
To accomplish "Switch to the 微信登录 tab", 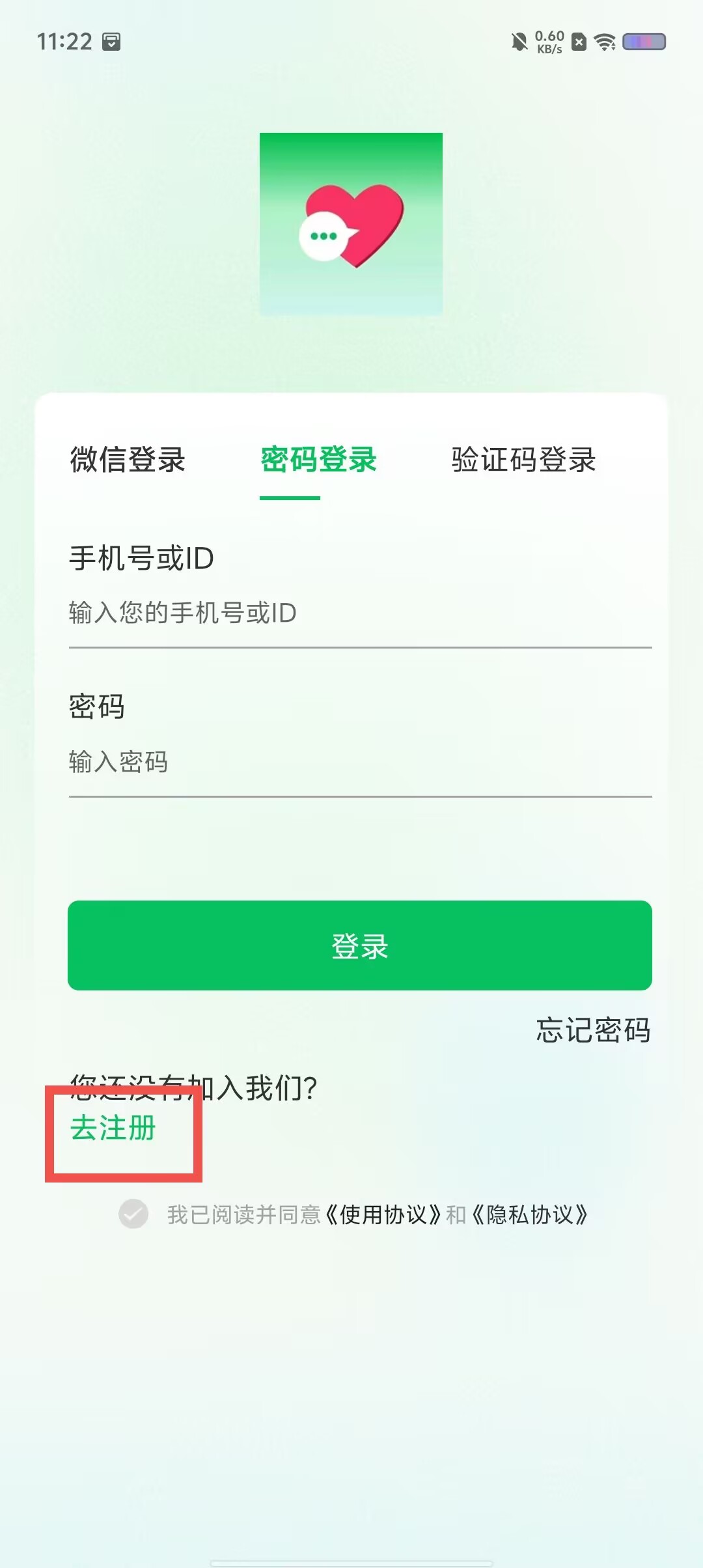I will (128, 460).
